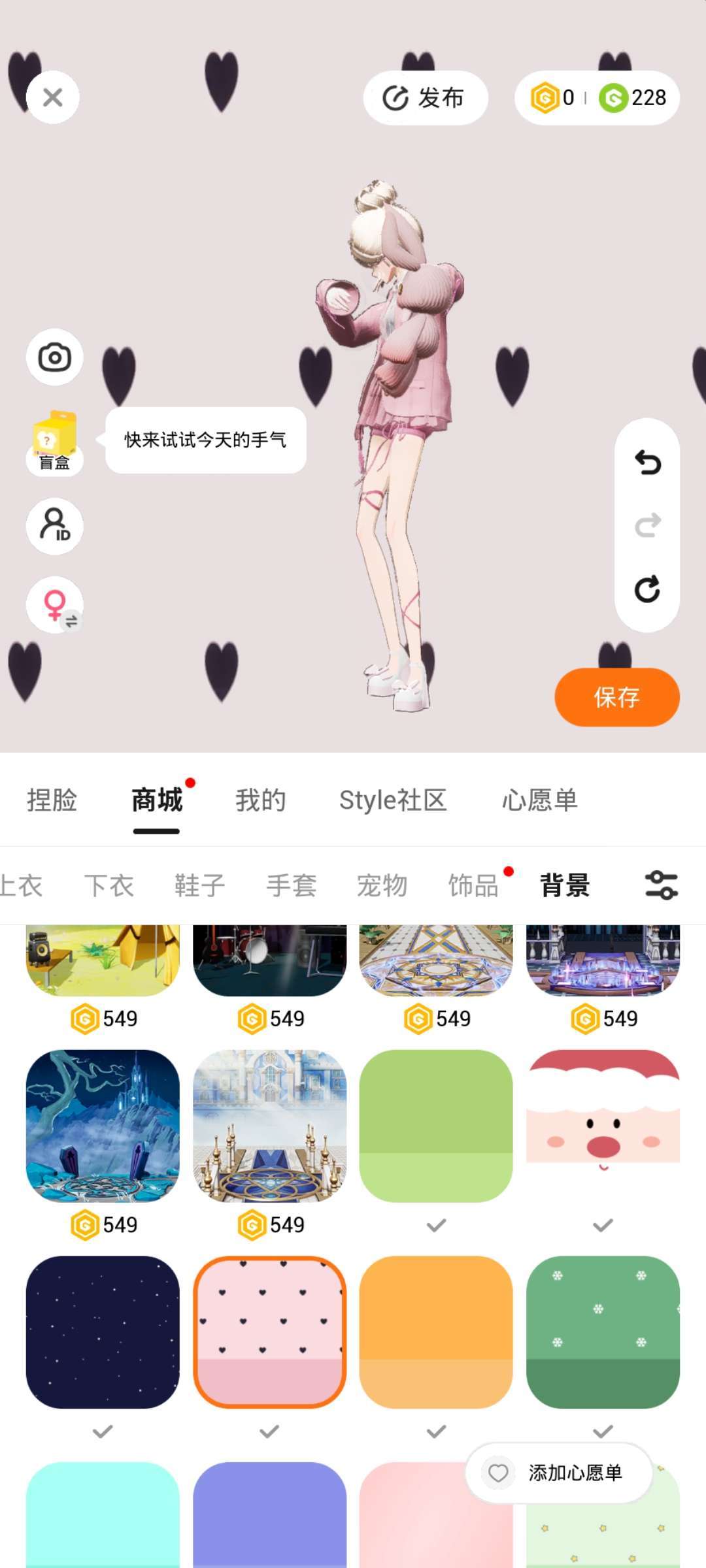Tap the 发布 publish button
The width and height of the screenshot is (706, 1568).
pos(425,97)
